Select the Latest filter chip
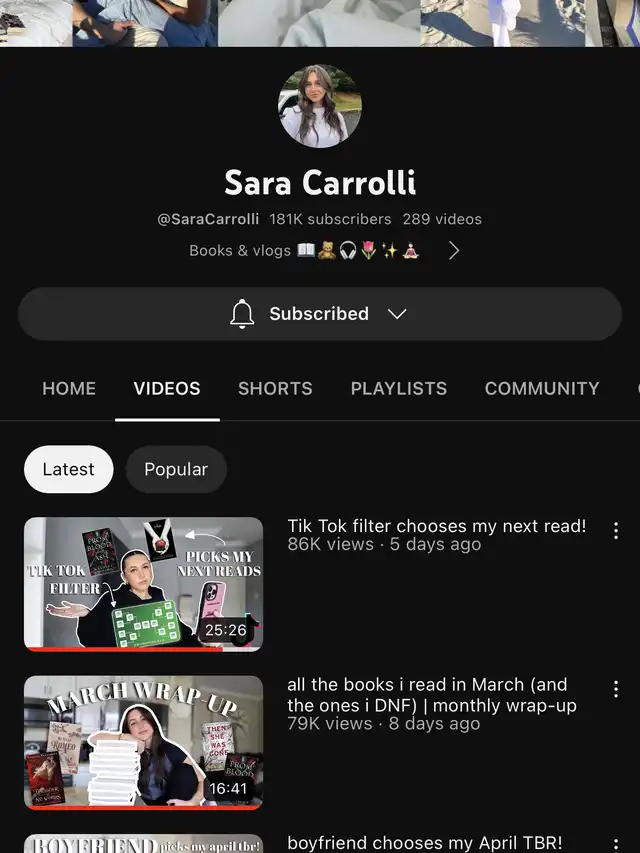The height and width of the screenshot is (853, 640). [69, 469]
